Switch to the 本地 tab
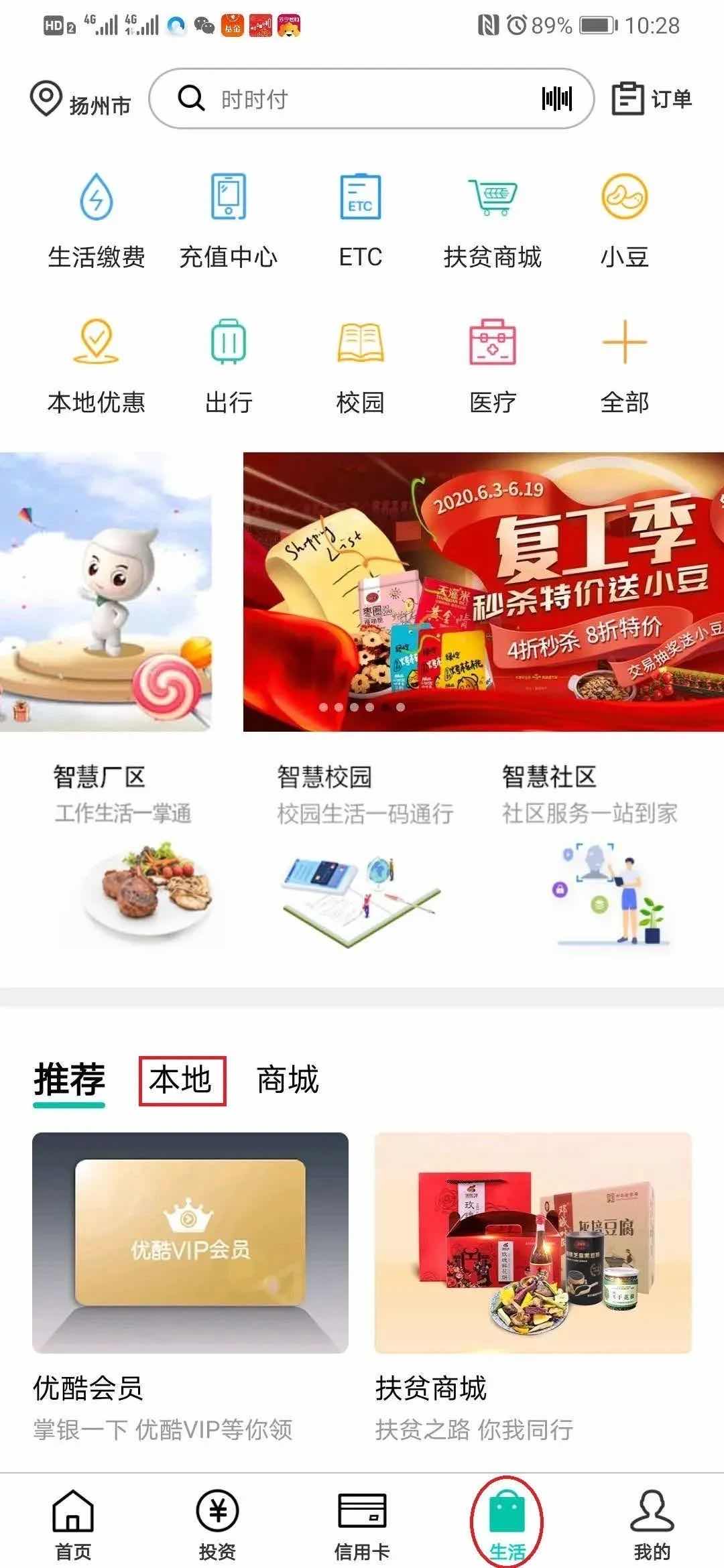 coord(182,1080)
